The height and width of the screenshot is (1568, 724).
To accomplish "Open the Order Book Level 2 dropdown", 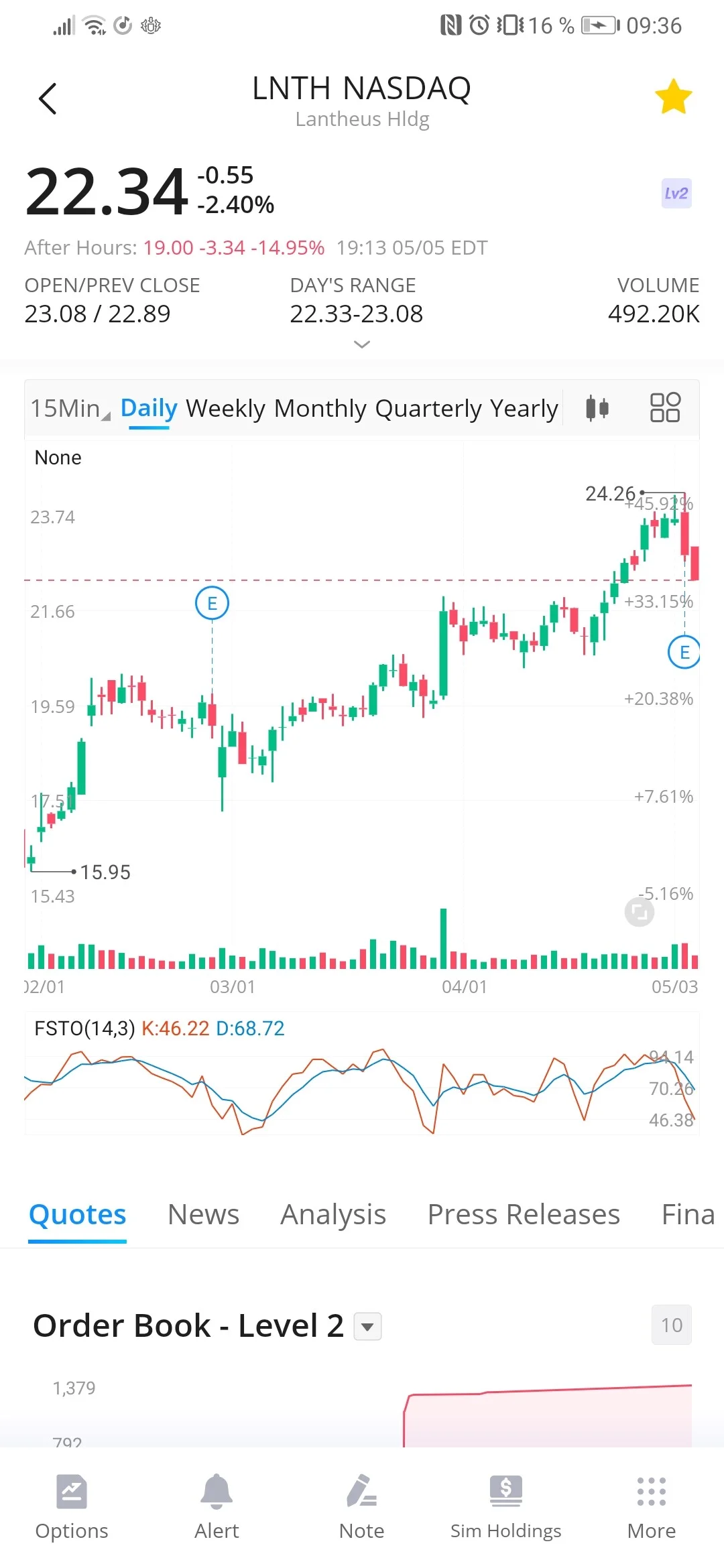I will coord(367,1326).
